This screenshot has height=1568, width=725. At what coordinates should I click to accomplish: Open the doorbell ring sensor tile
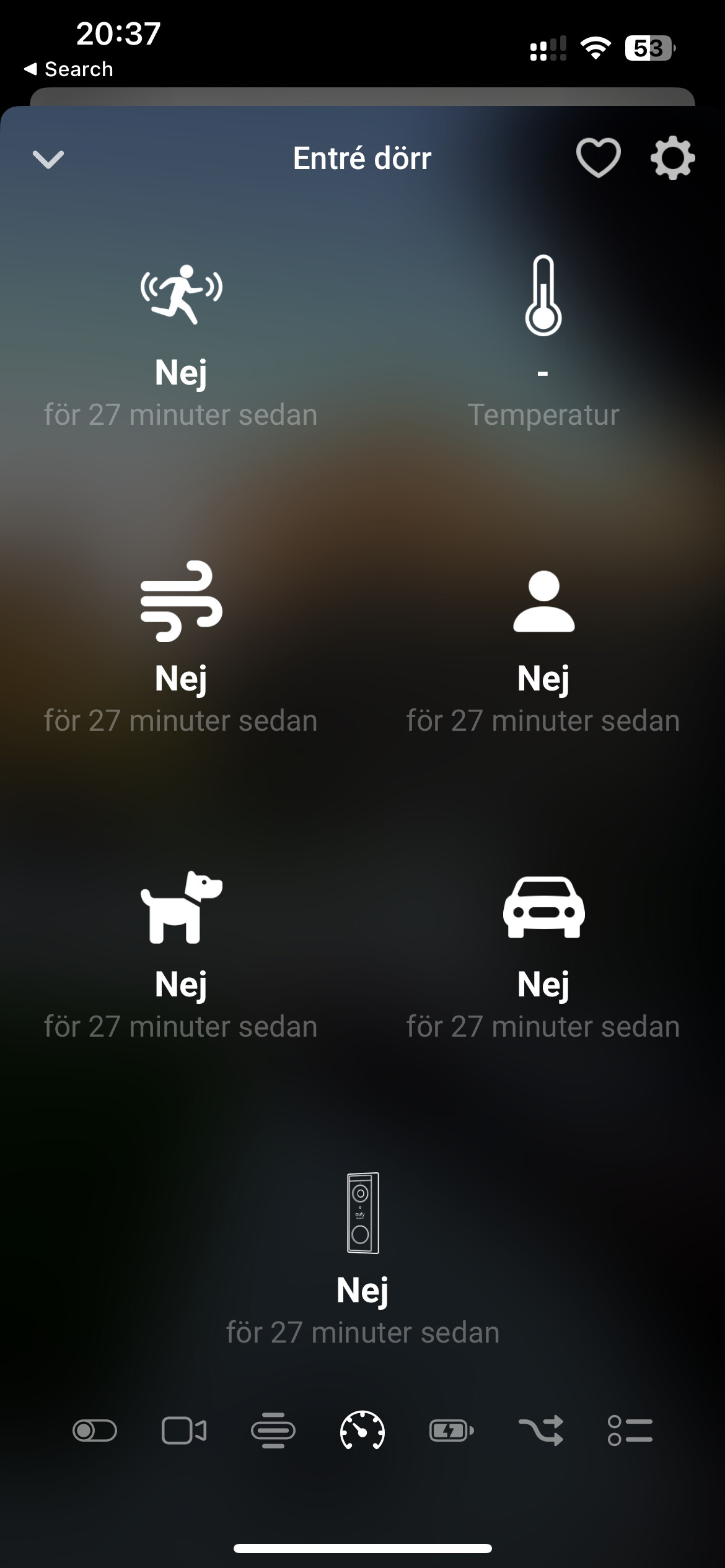point(362,1257)
